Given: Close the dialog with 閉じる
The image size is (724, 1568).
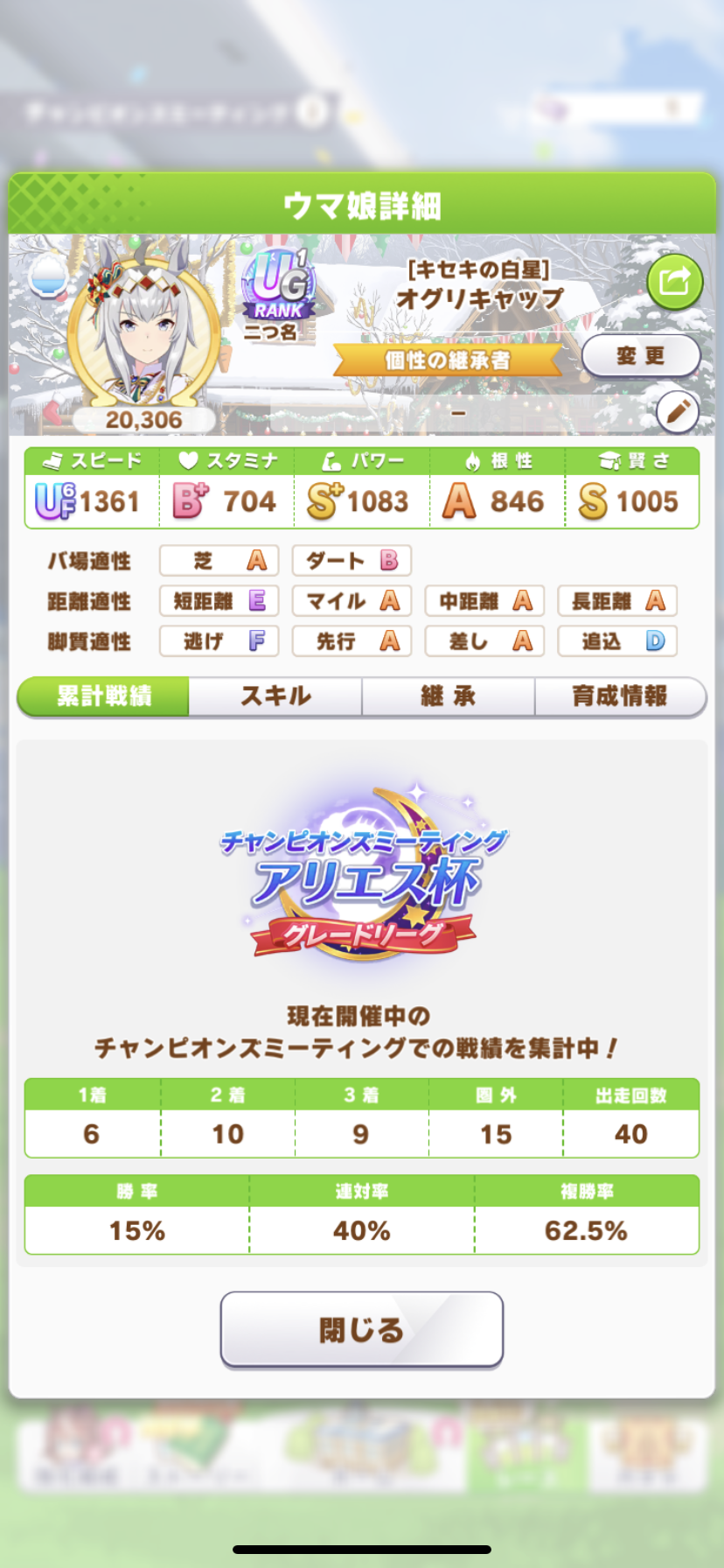Looking at the screenshot, I should [x=361, y=1329].
